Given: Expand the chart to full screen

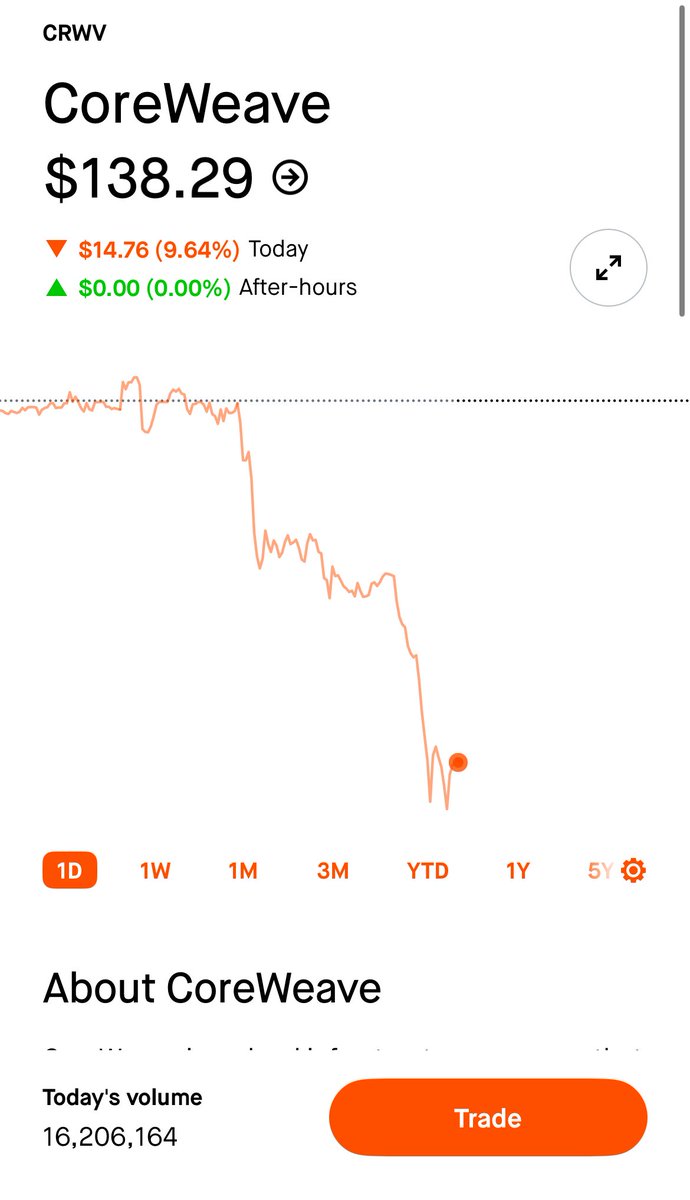Looking at the screenshot, I should [x=608, y=268].
